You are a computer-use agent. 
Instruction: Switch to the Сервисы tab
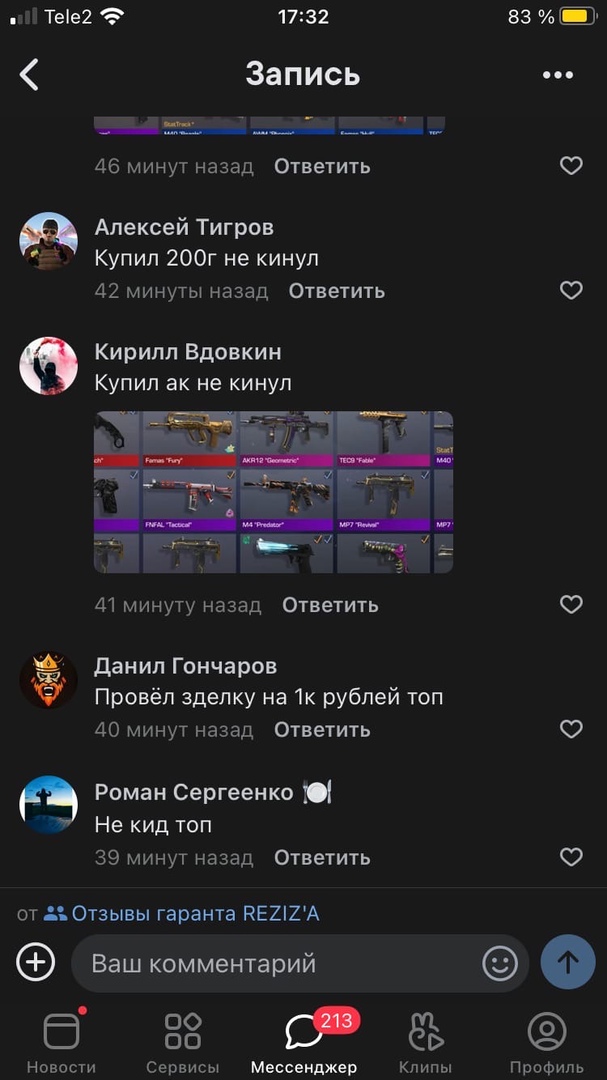[x=183, y=1041]
